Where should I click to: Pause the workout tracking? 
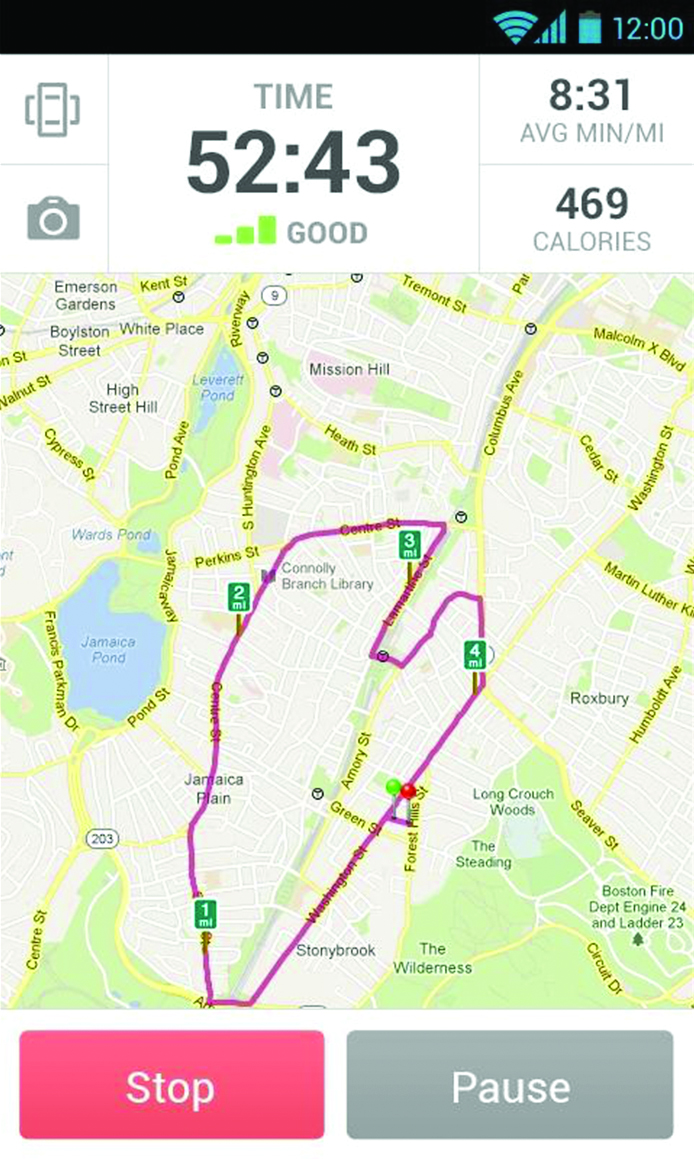510,1085
